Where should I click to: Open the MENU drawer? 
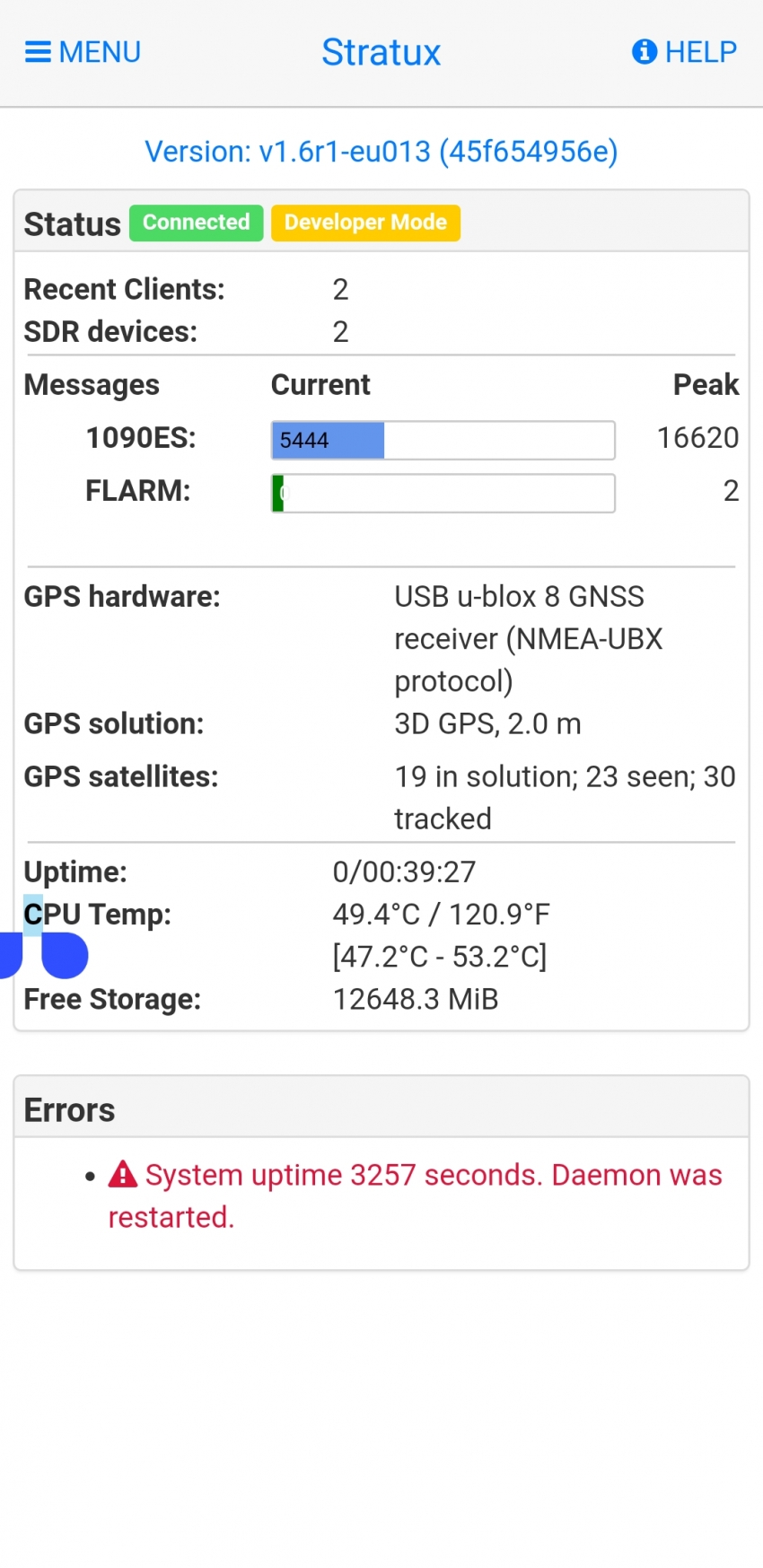point(83,52)
